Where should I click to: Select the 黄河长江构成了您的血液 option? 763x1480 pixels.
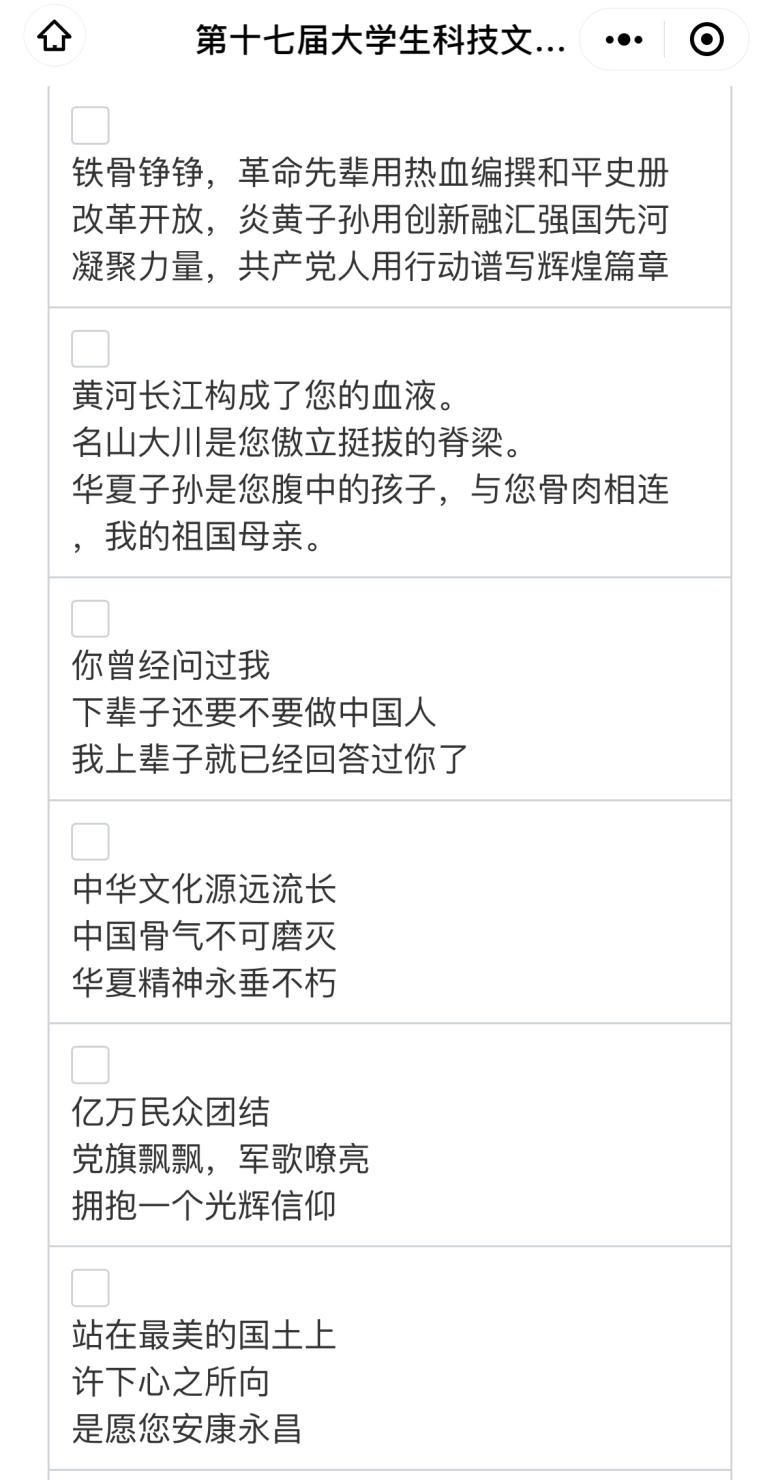[x=90, y=349]
